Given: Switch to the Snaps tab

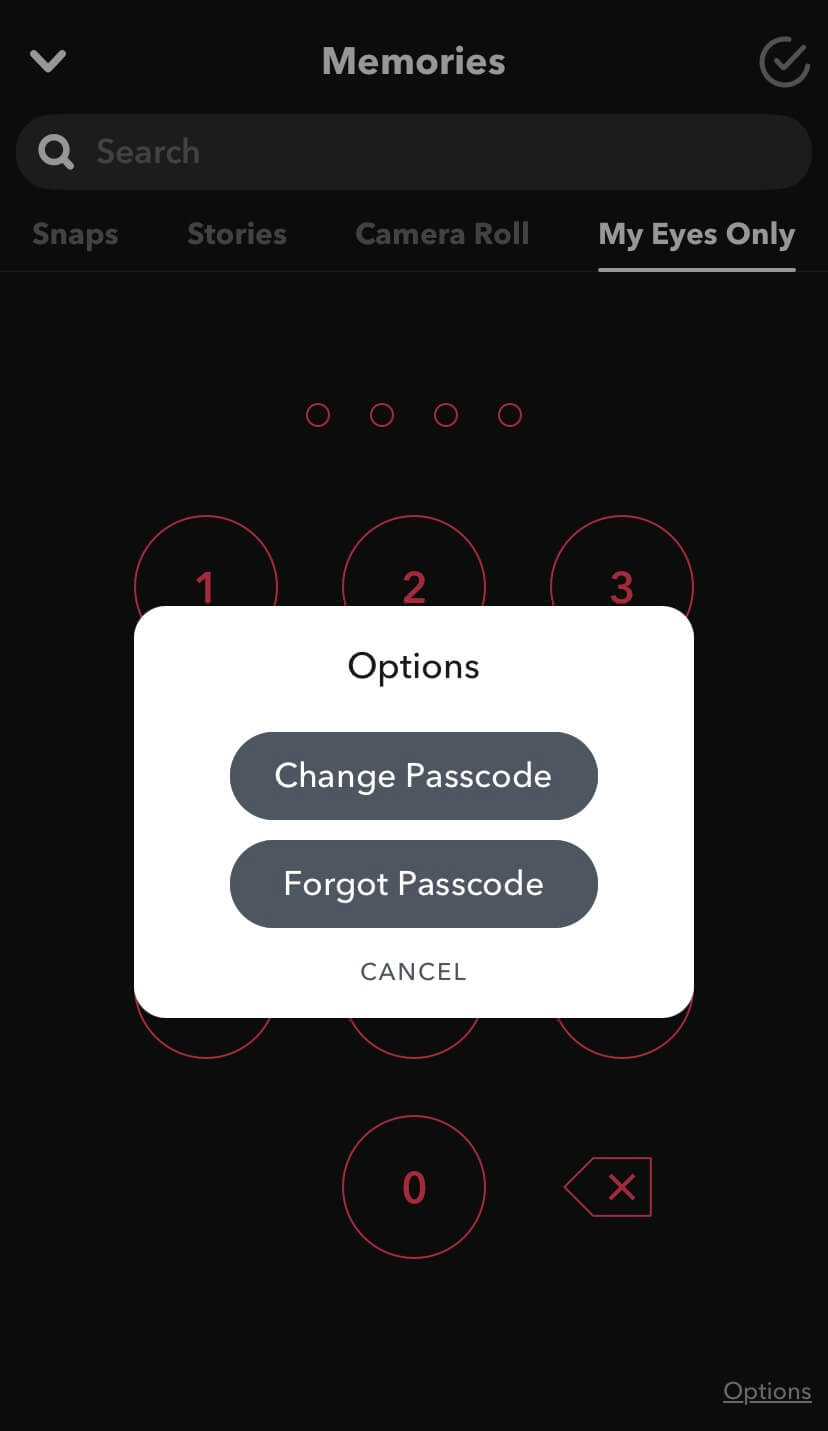Looking at the screenshot, I should pyautogui.click(x=75, y=234).
